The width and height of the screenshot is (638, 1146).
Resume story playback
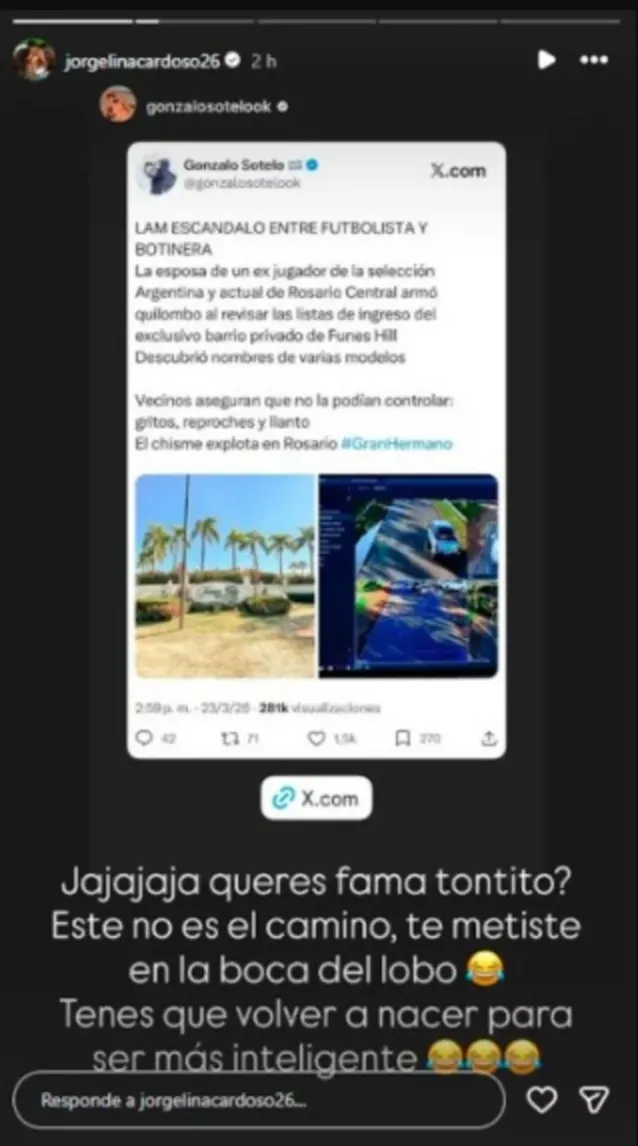tap(546, 60)
